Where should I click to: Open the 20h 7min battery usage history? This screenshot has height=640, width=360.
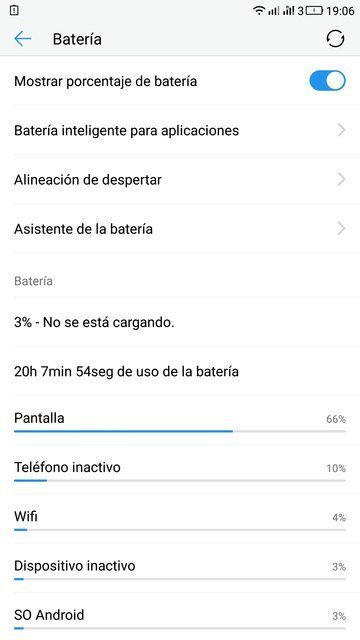(x=180, y=371)
